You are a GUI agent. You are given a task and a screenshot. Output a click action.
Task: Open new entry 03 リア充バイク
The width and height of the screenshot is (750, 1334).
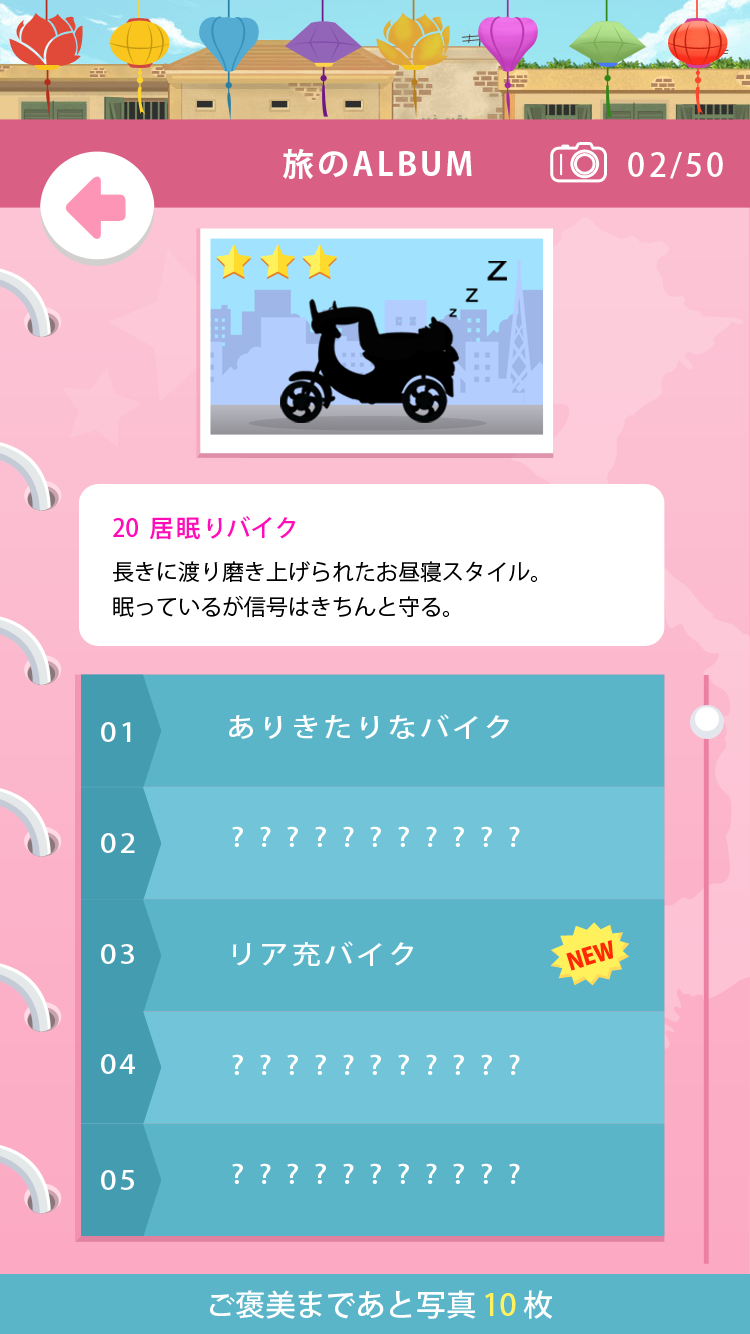(372, 955)
